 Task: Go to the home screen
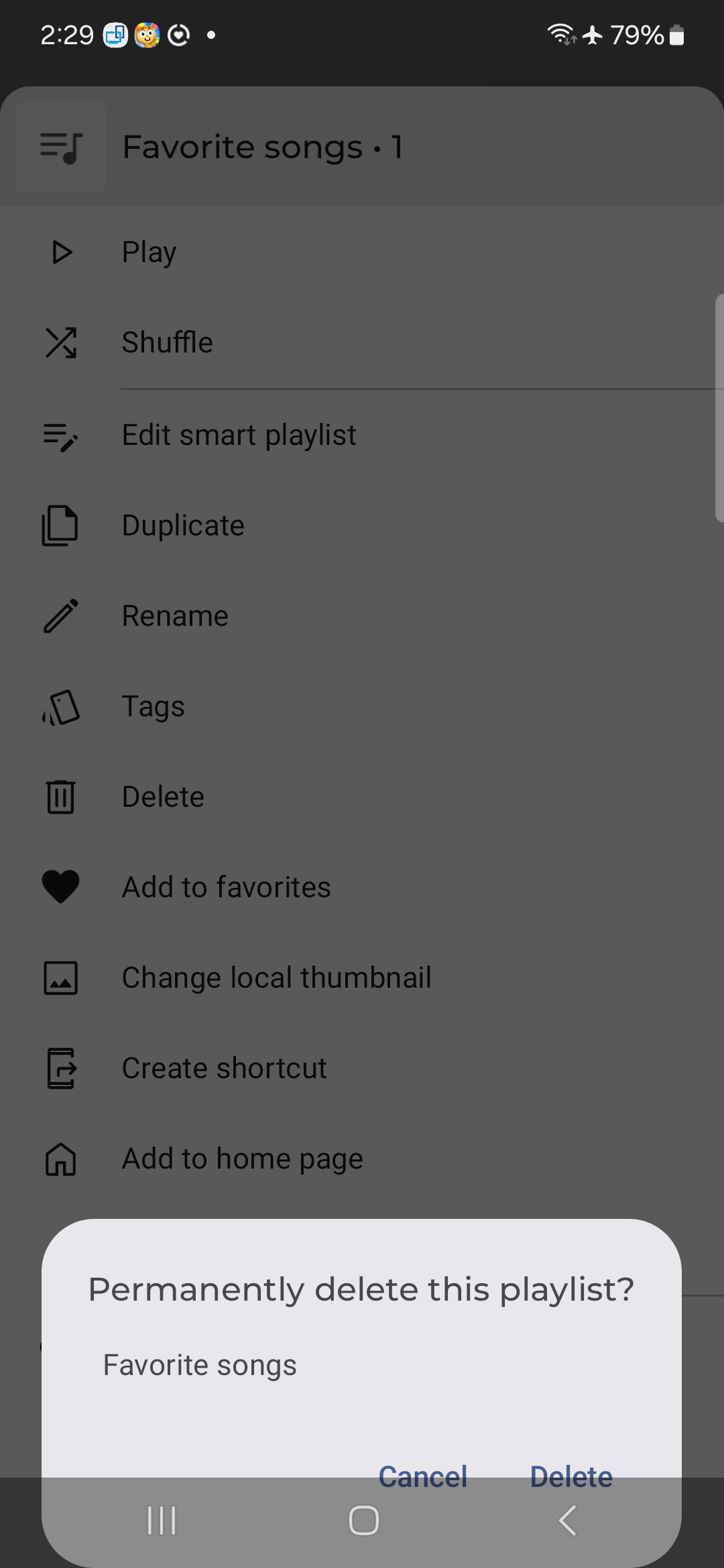[x=363, y=1520]
